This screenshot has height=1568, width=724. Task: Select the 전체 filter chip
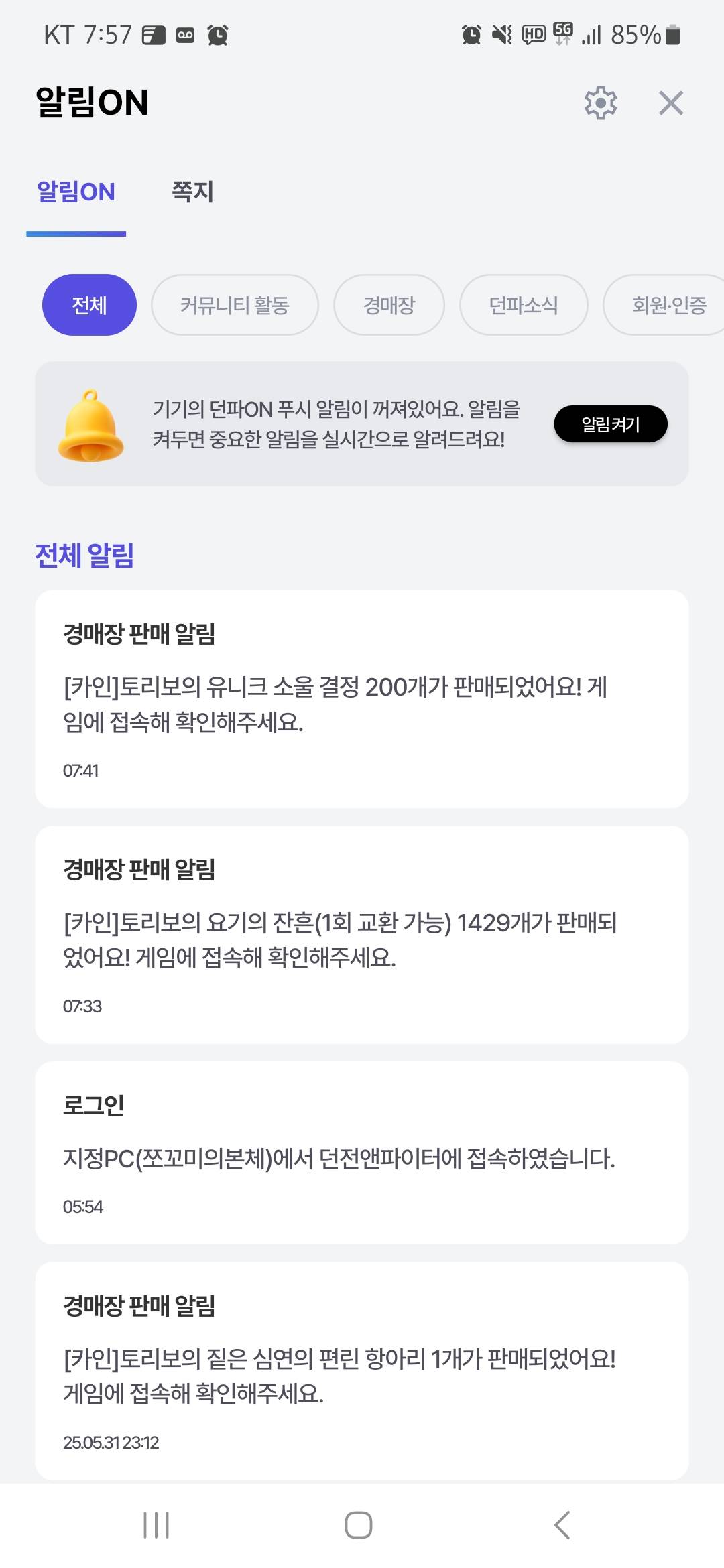point(89,305)
